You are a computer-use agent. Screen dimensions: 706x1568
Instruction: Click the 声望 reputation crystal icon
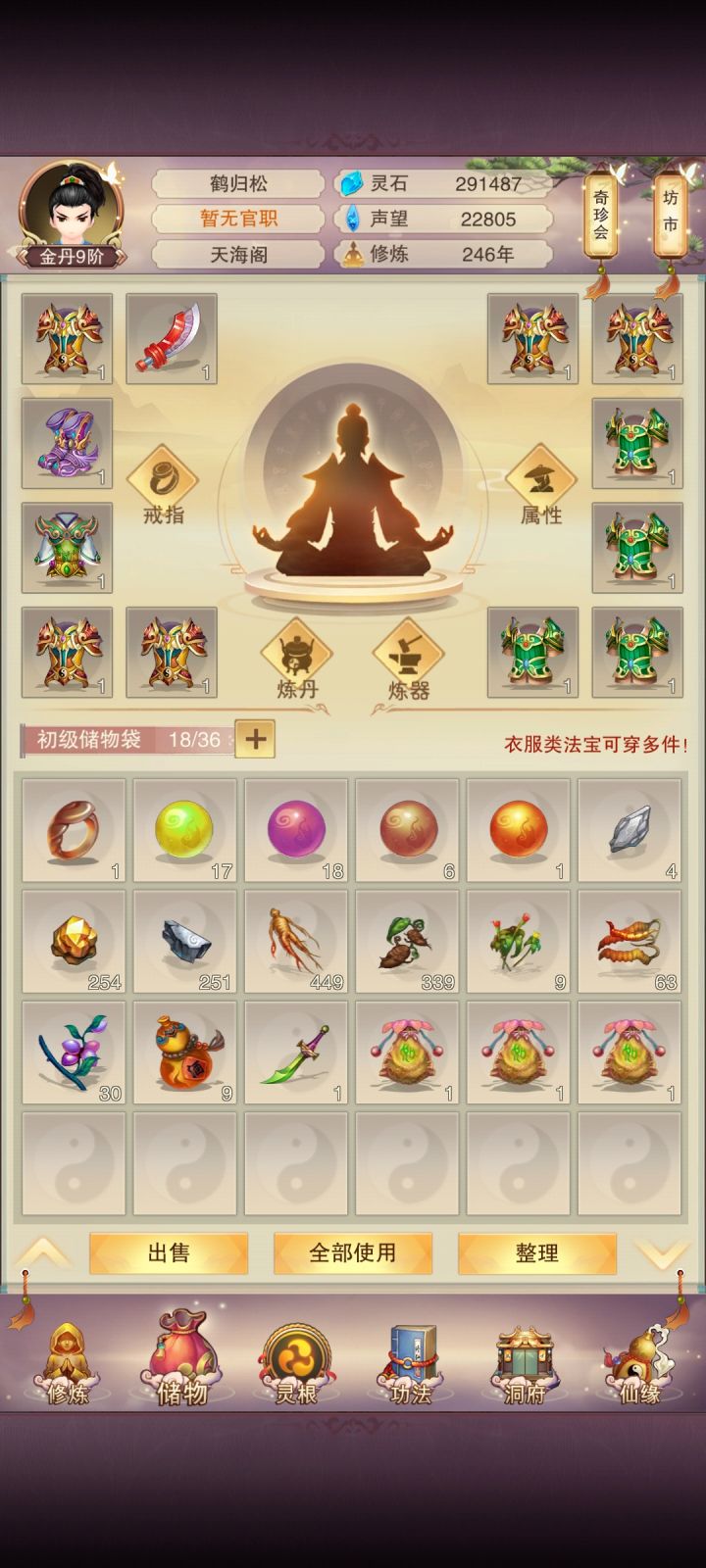tap(353, 220)
